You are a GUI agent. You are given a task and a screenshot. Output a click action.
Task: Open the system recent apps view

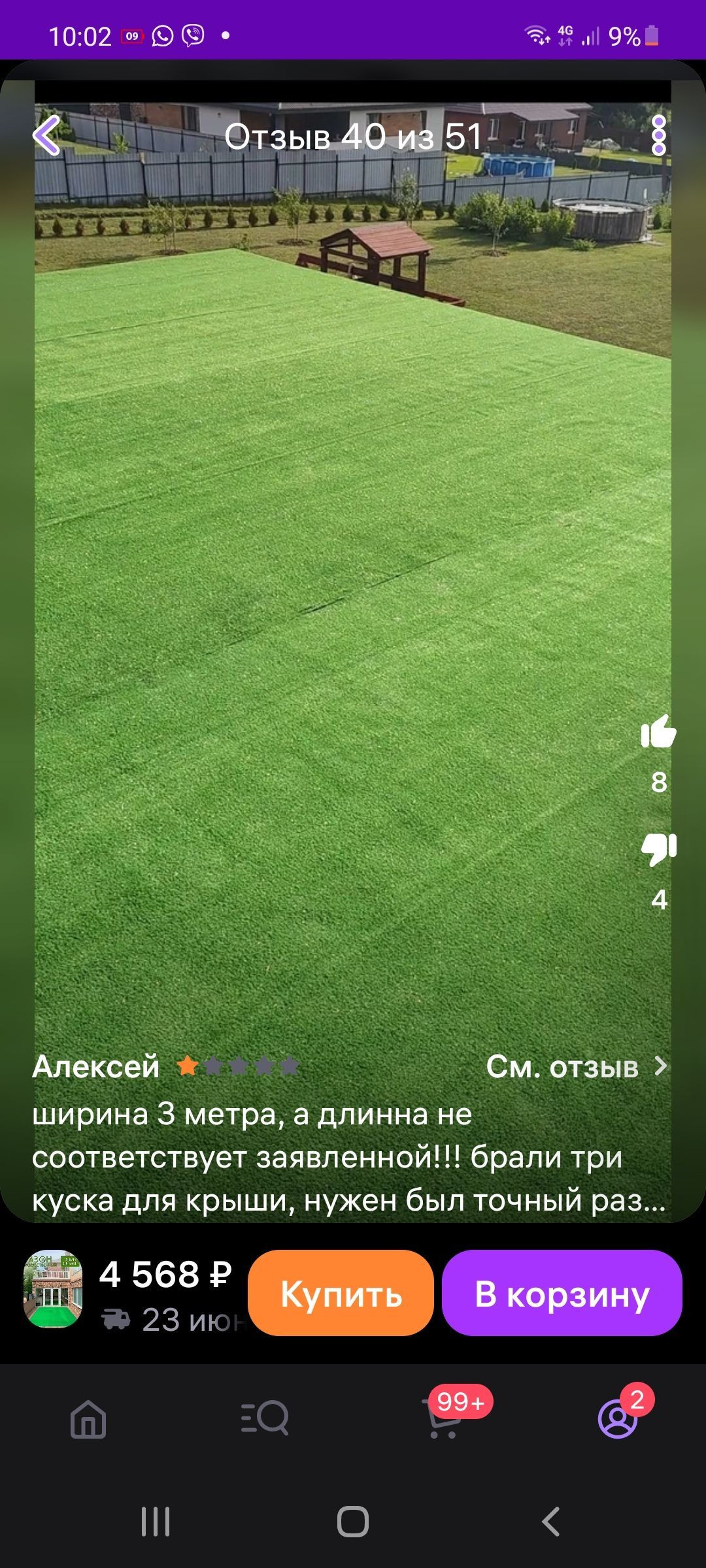point(156,1522)
